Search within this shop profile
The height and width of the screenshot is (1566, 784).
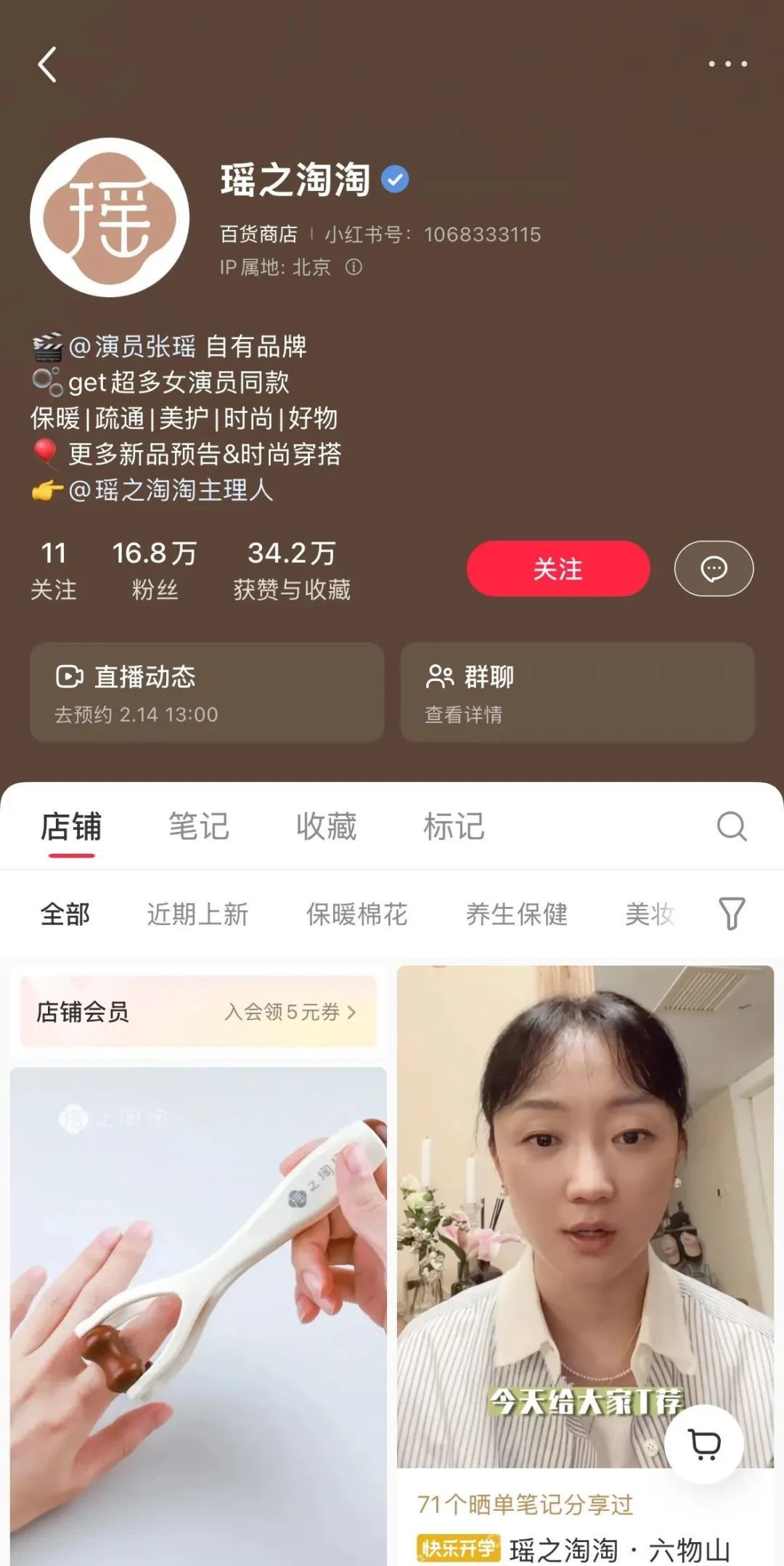(x=731, y=826)
